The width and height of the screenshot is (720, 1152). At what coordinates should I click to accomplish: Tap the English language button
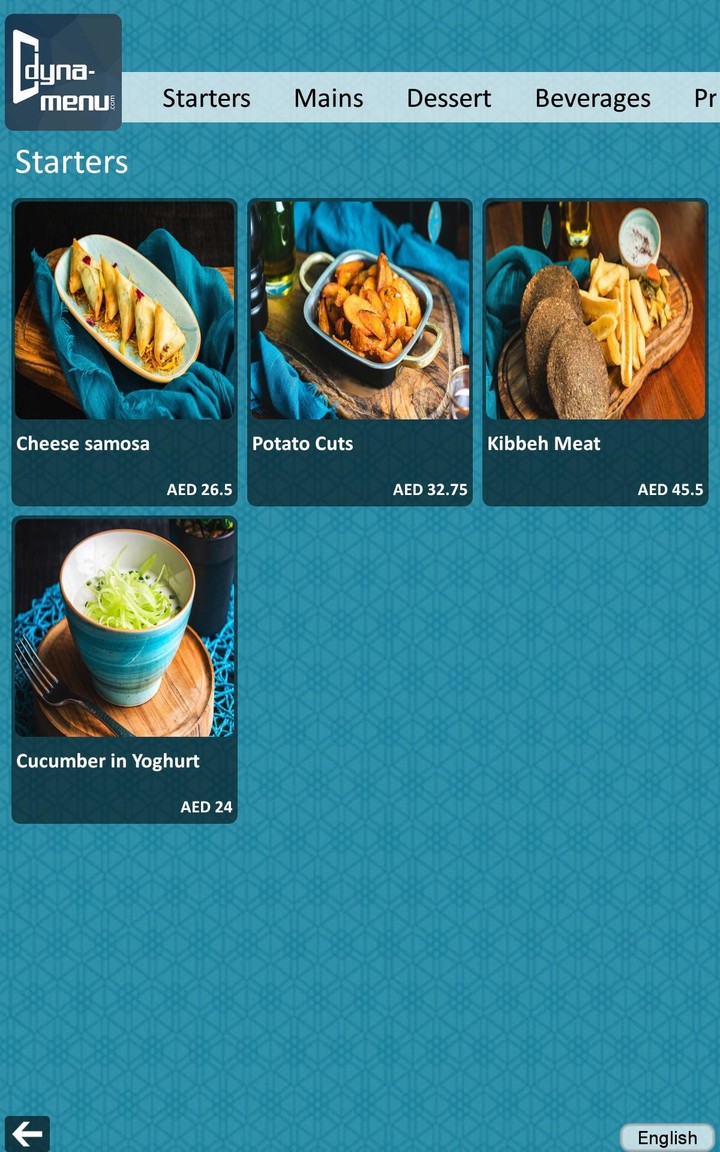coord(667,1137)
